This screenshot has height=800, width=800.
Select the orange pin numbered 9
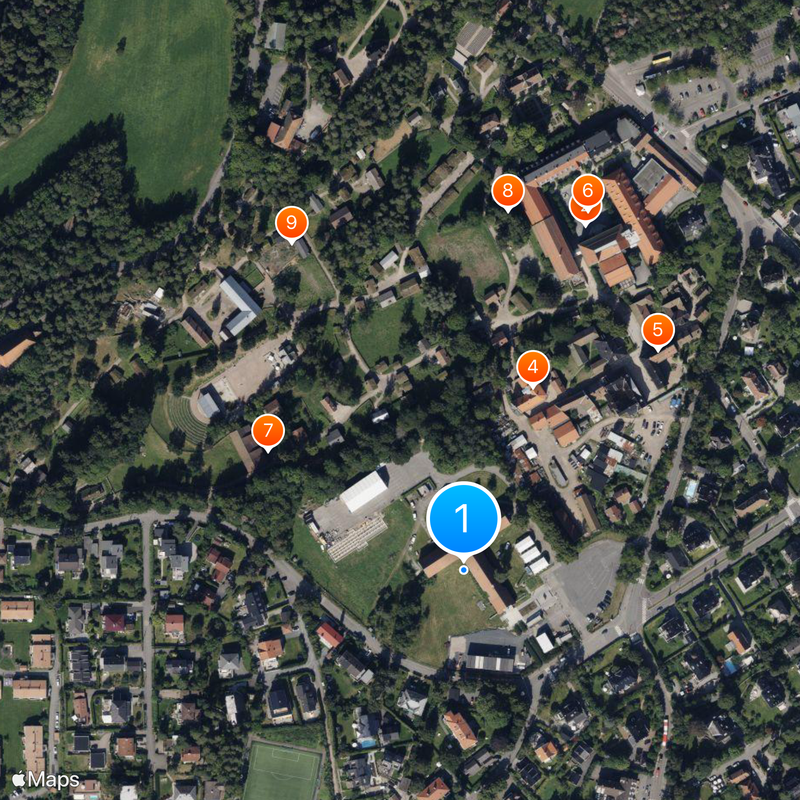click(x=291, y=221)
